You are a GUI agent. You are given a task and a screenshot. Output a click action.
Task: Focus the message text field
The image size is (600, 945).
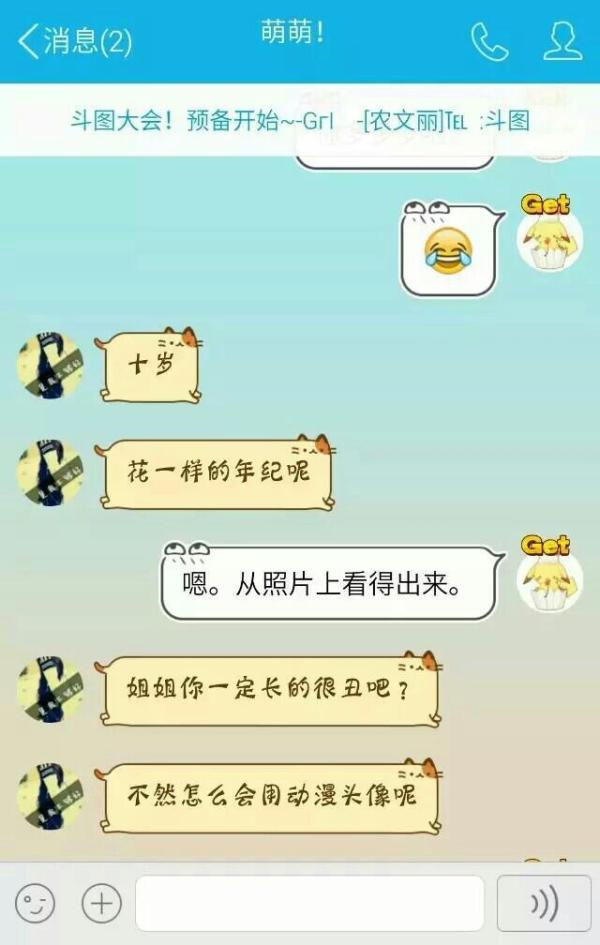point(310,903)
